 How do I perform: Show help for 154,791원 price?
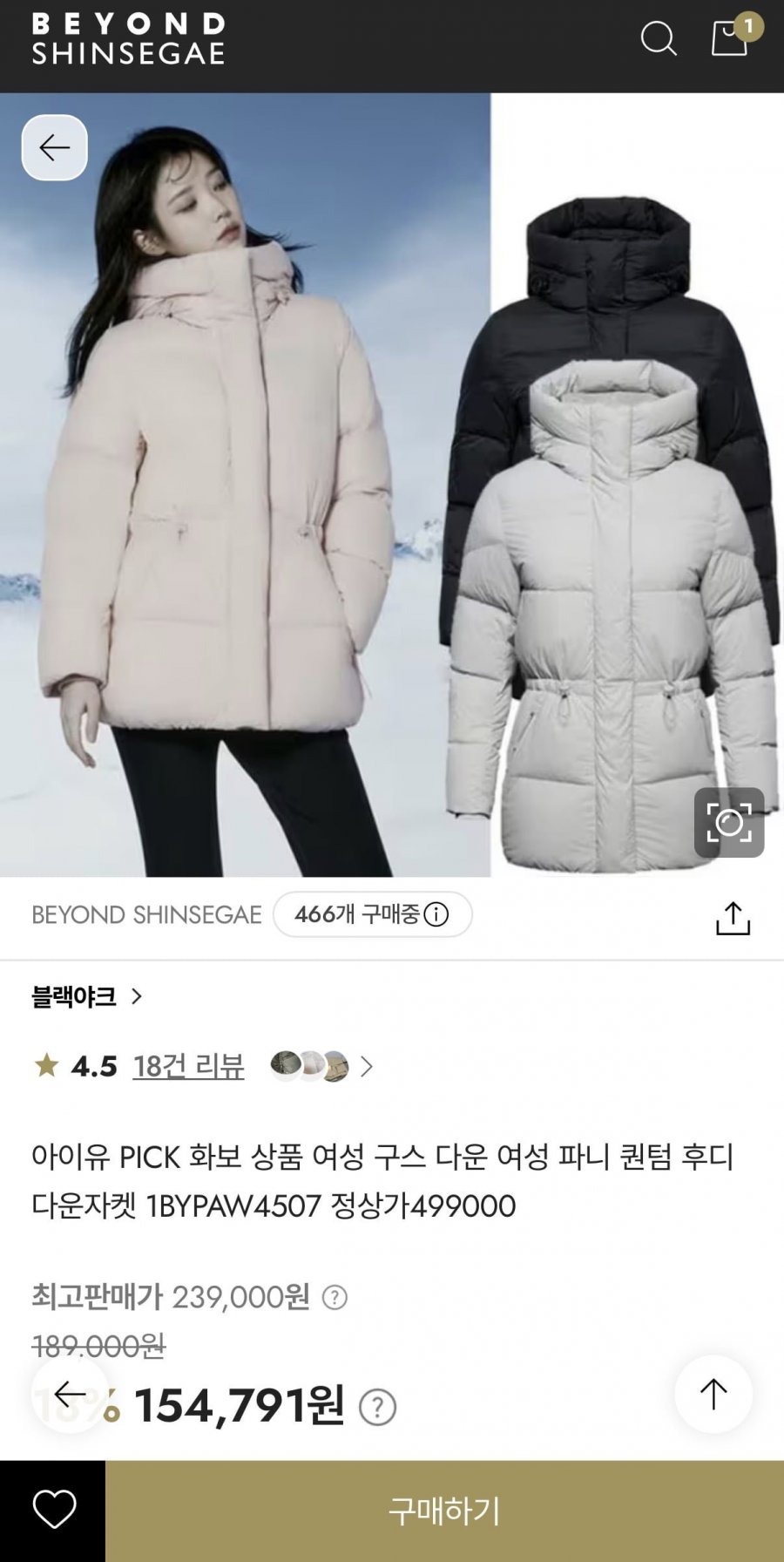(x=377, y=1408)
